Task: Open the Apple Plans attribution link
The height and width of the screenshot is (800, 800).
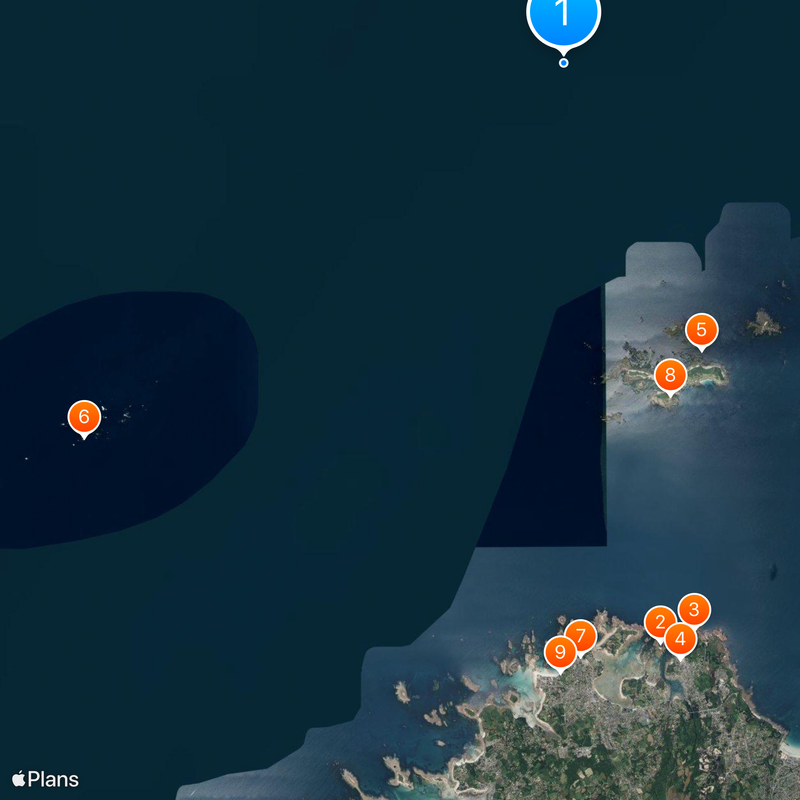Action: 46,779
